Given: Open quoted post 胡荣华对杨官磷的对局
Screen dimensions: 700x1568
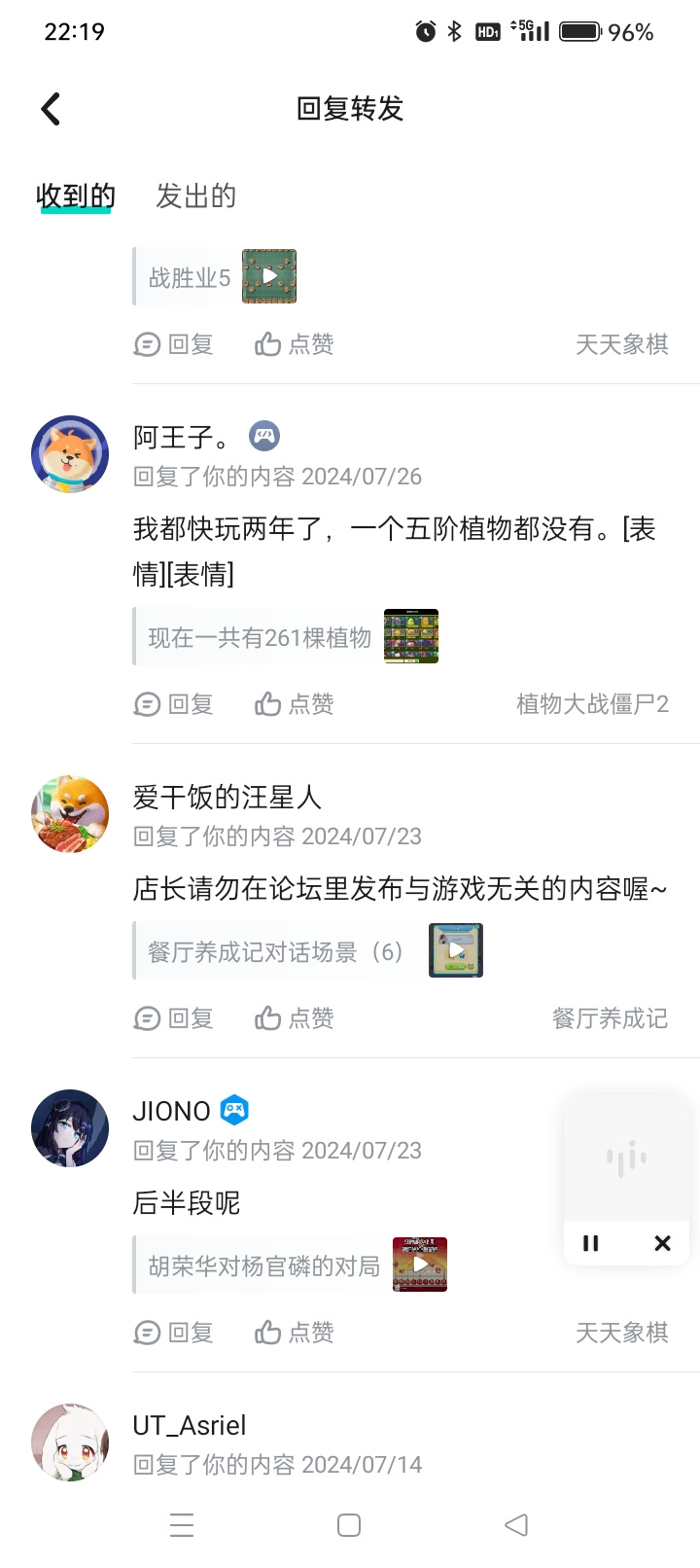Looking at the screenshot, I should (290, 1265).
